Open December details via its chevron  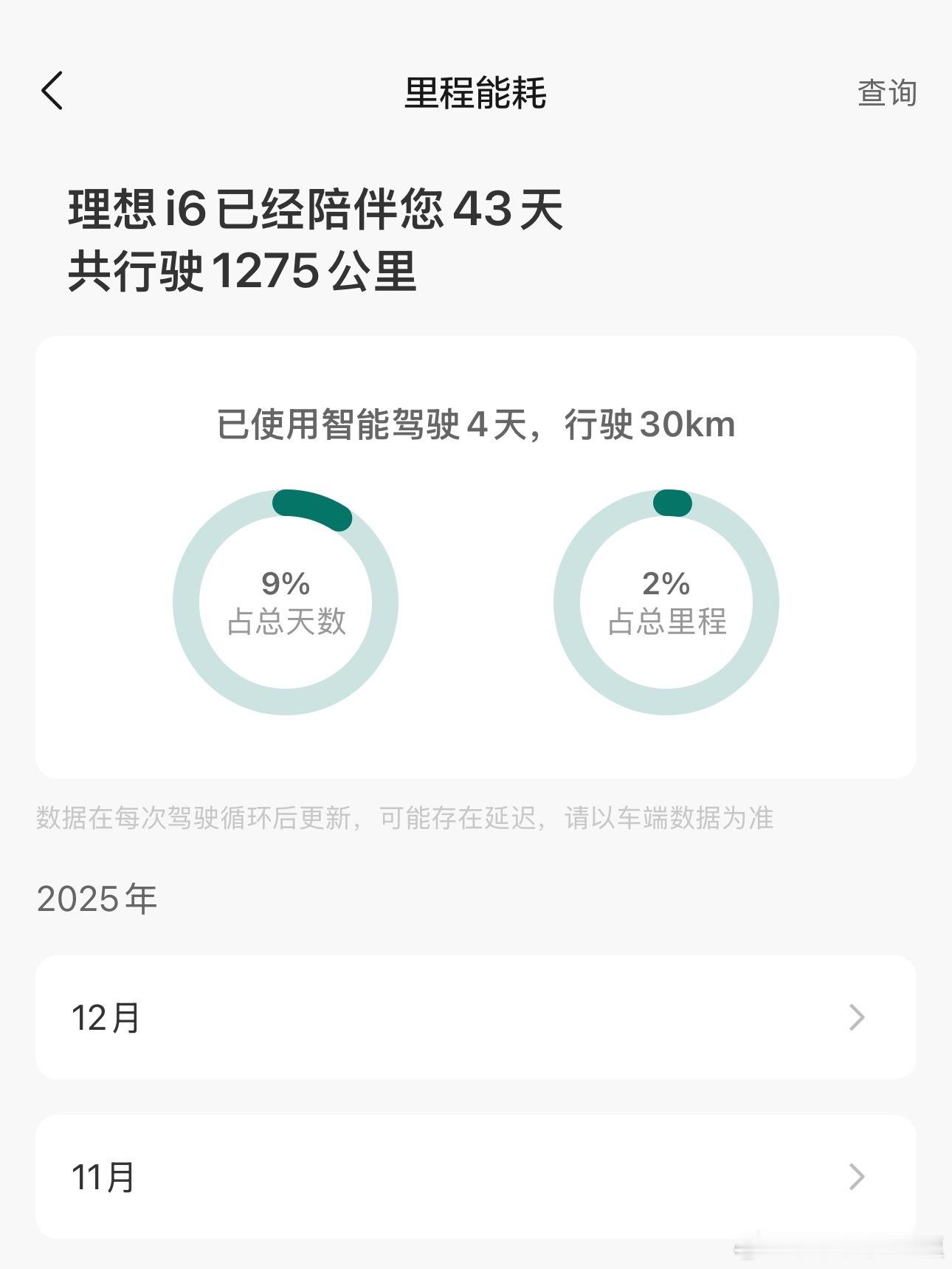click(856, 1019)
